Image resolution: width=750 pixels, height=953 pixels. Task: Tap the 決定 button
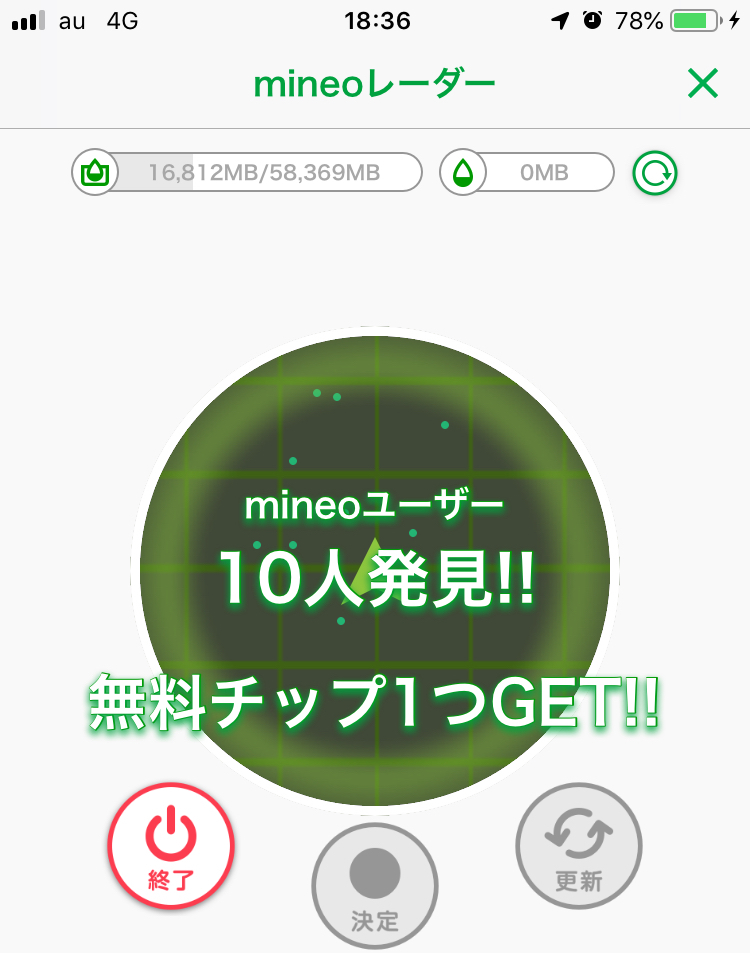tap(375, 887)
